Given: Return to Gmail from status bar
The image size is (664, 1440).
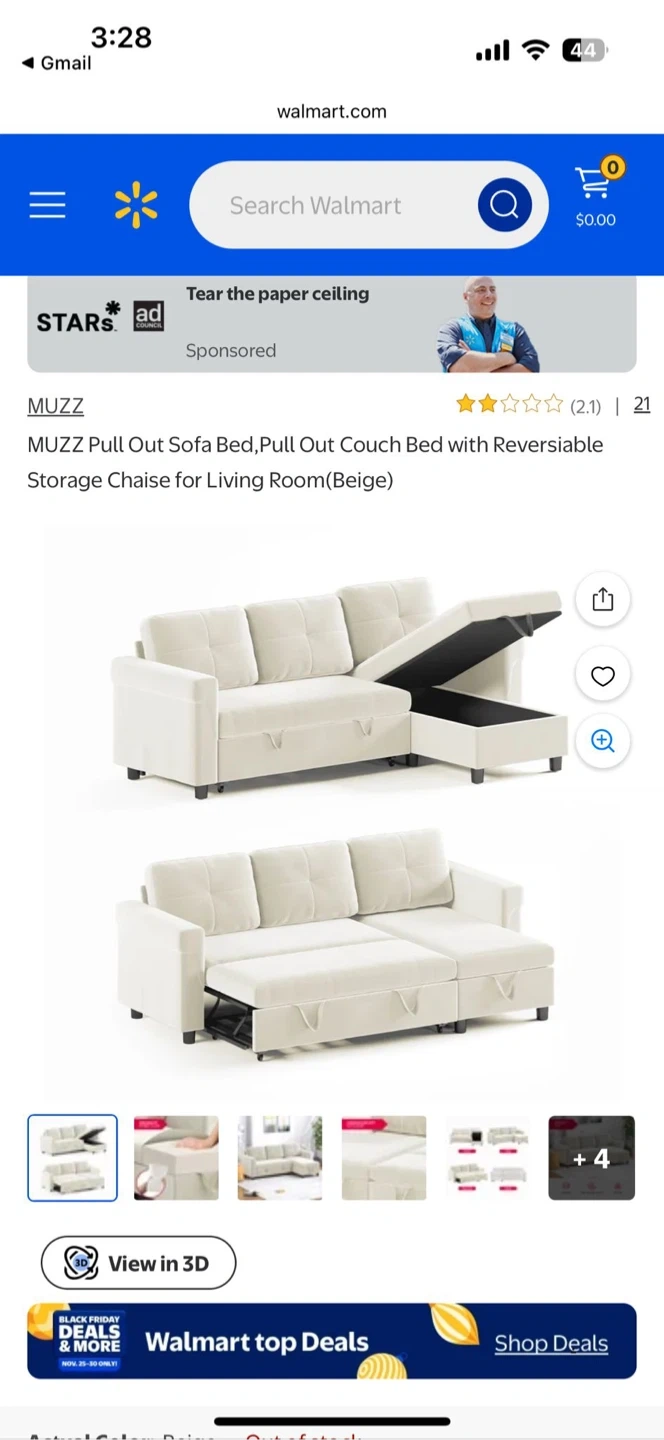Looking at the screenshot, I should coord(57,63).
